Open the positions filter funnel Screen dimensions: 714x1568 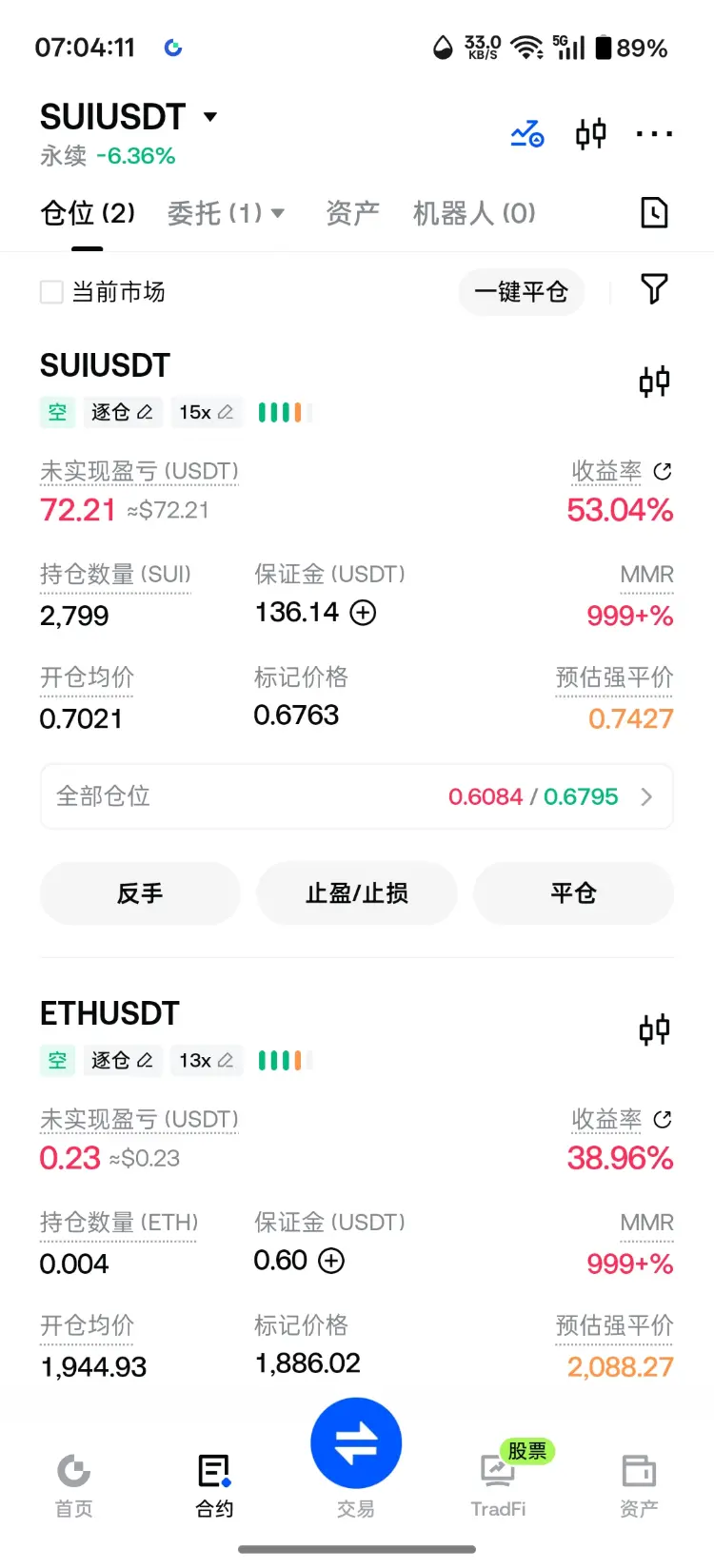tap(654, 289)
